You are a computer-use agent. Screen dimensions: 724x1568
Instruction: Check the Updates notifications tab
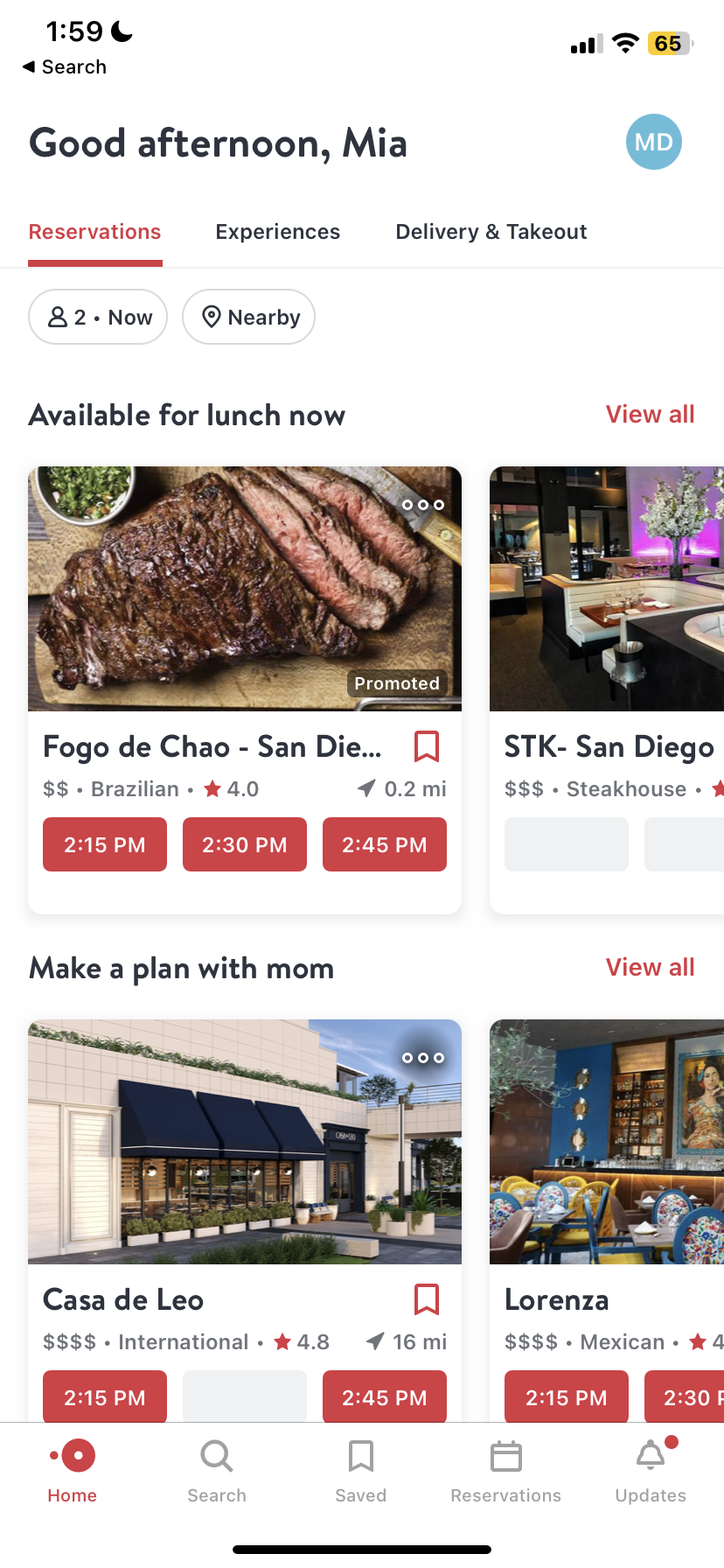coord(651,1472)
